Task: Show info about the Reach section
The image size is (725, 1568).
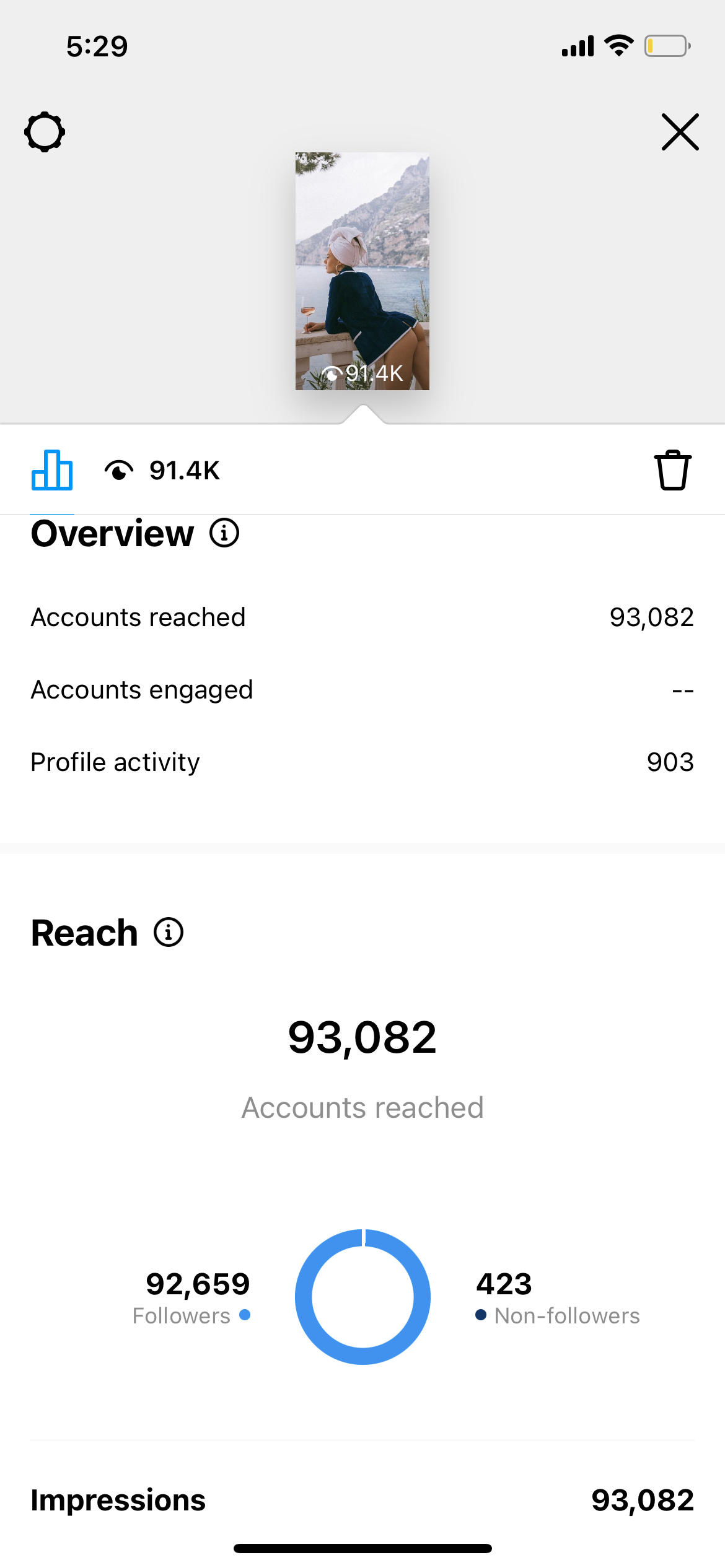Action: point(169,932)
